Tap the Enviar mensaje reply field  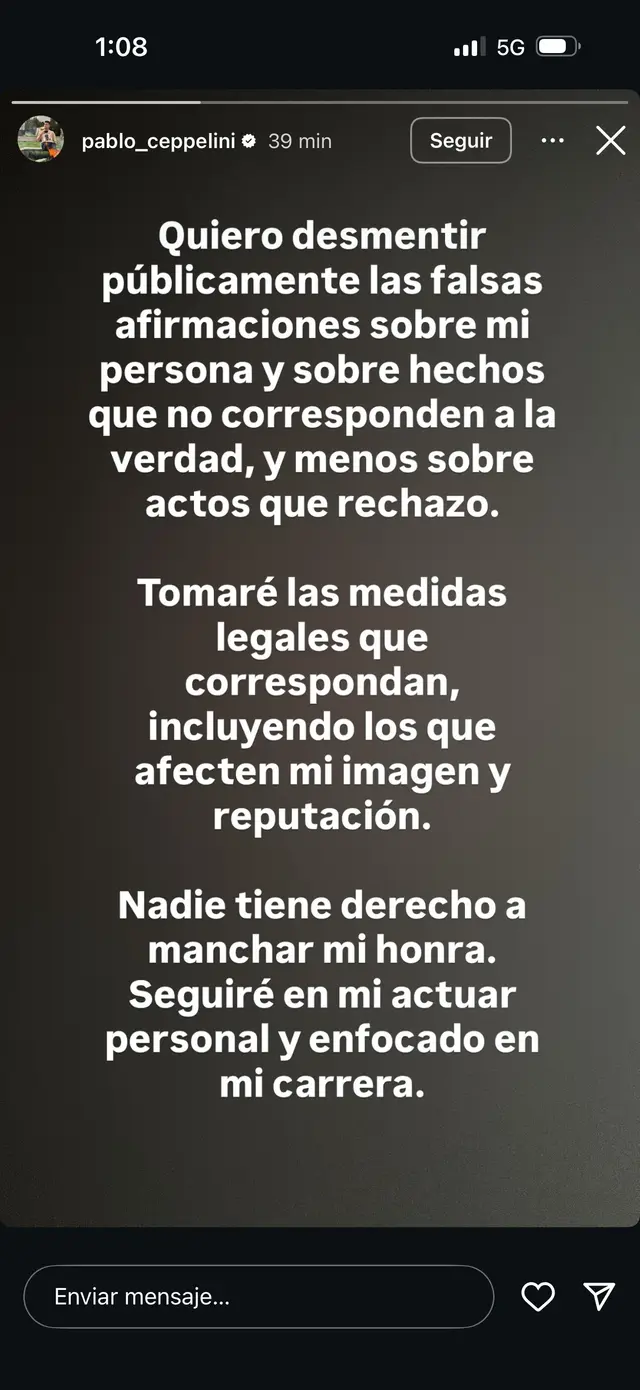(258, 1297)
